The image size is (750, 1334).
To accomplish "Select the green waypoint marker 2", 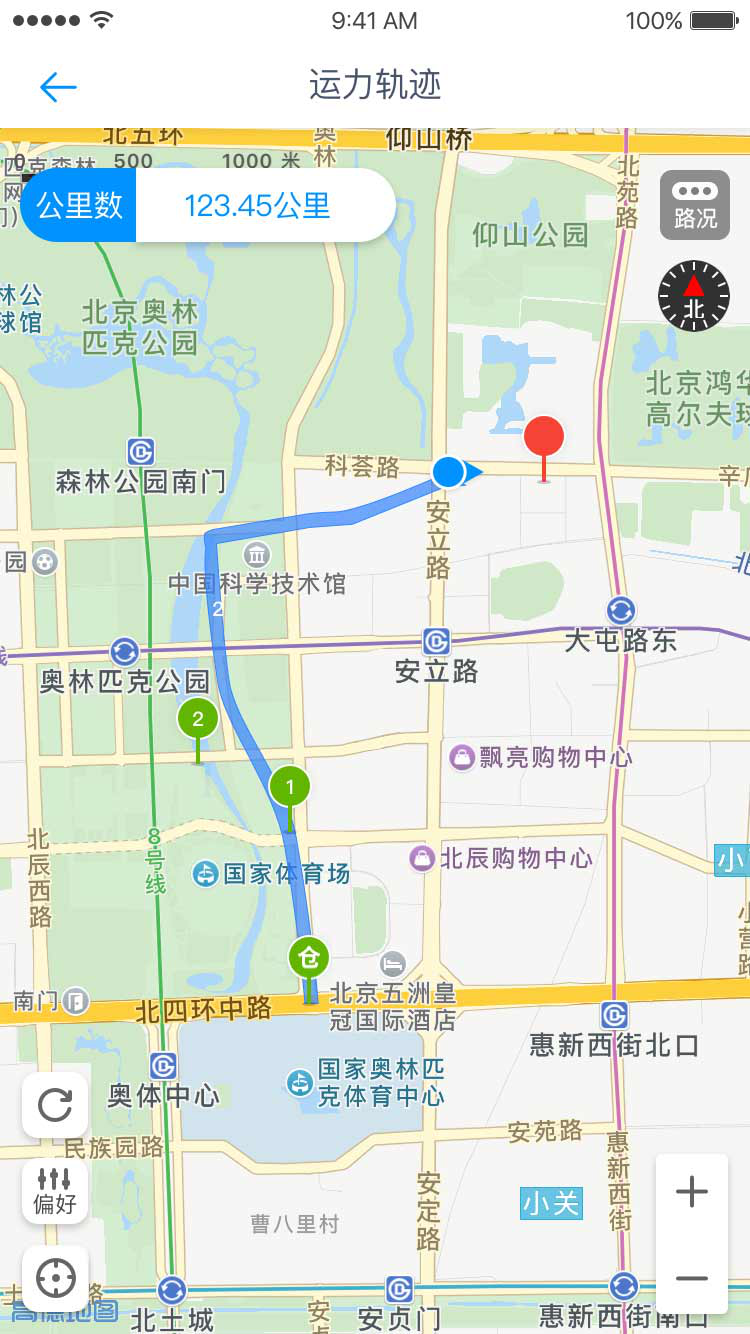I will 198,718.
